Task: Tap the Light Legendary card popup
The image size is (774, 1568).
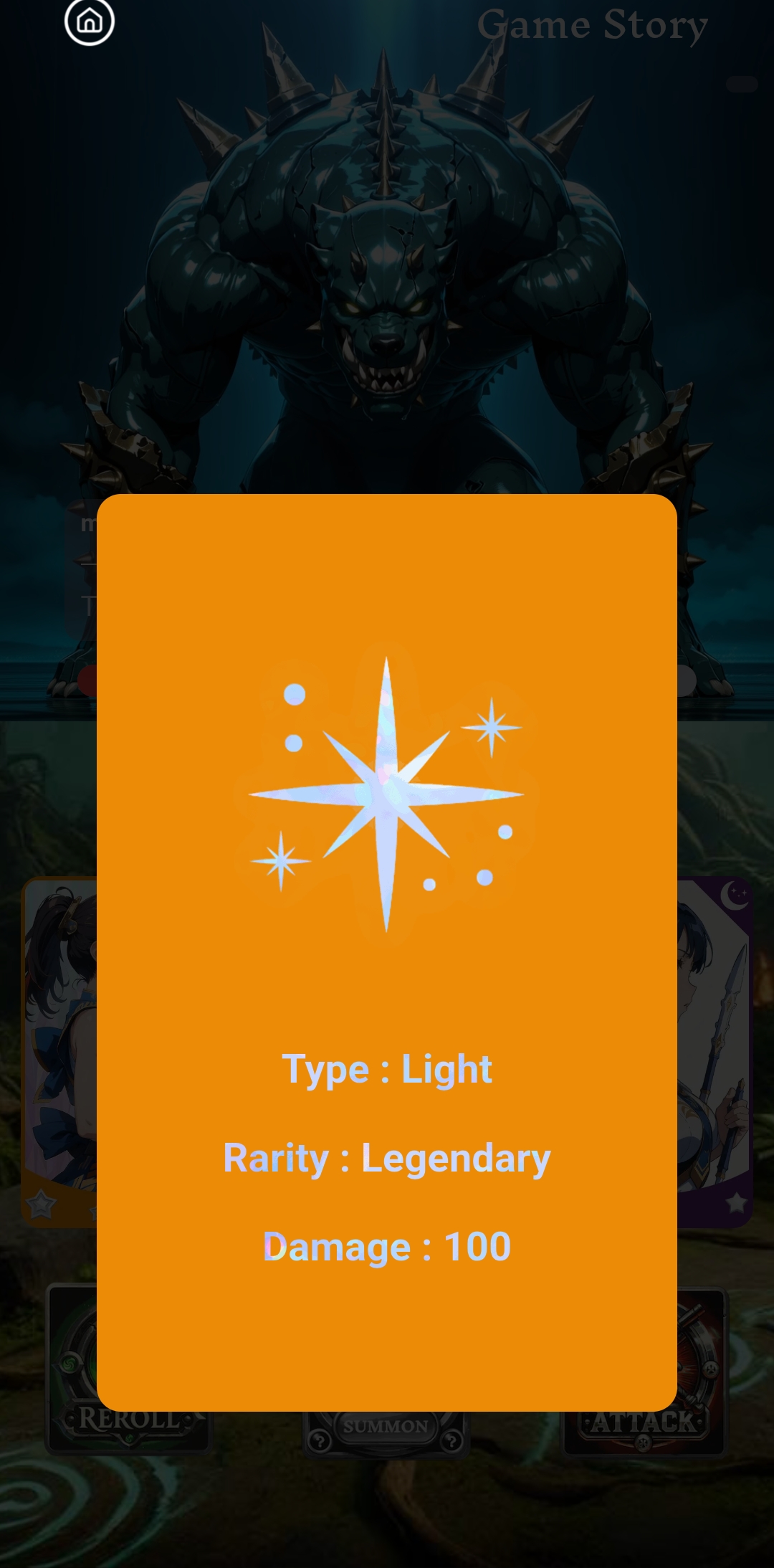Action: point(387,954)
